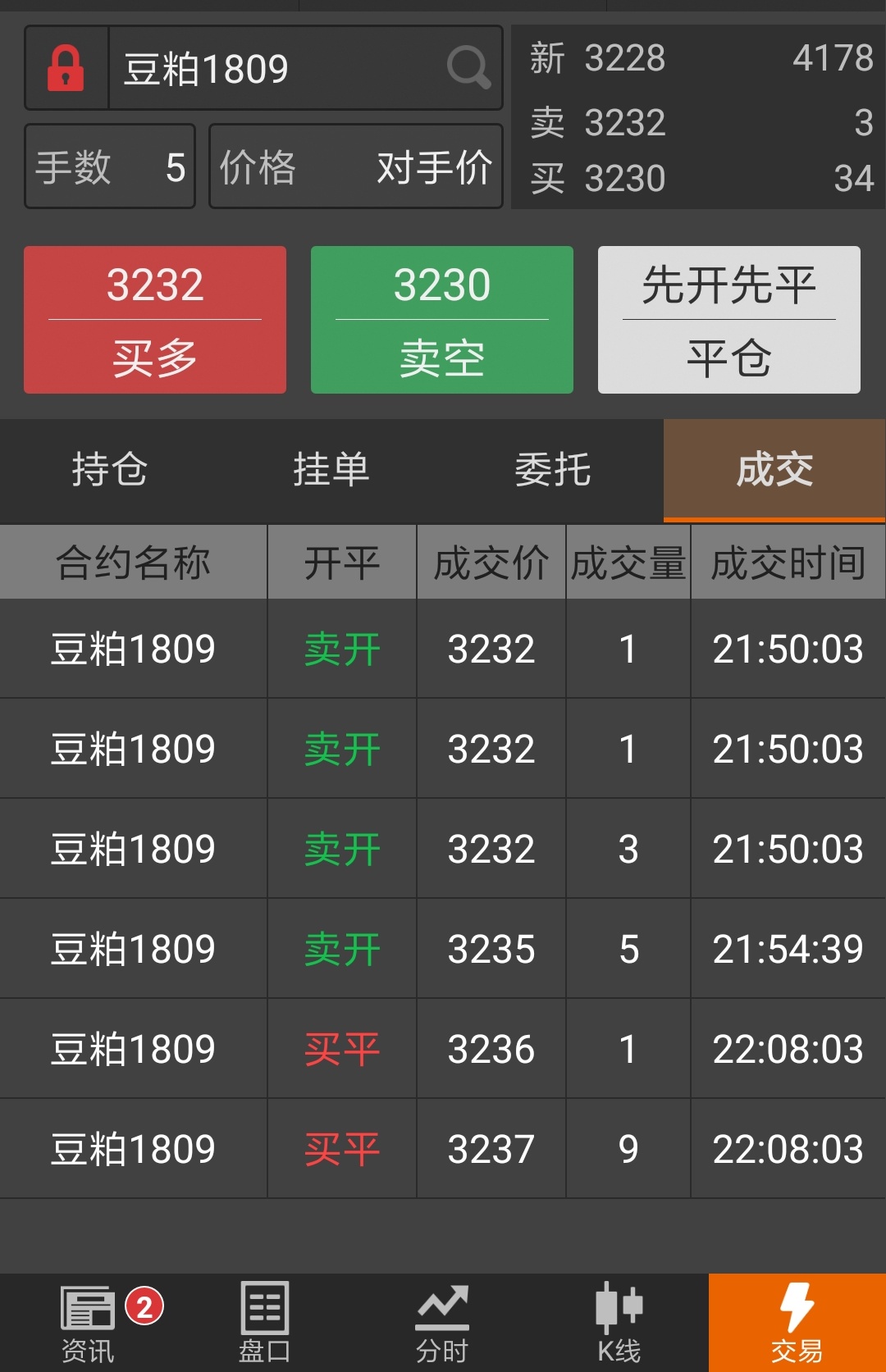Image resolution: width=886 pixels, height=1372 pixels.
Task: Open the 分时 chart tab
Action: pyautogui.click(x=442, y=1323)
